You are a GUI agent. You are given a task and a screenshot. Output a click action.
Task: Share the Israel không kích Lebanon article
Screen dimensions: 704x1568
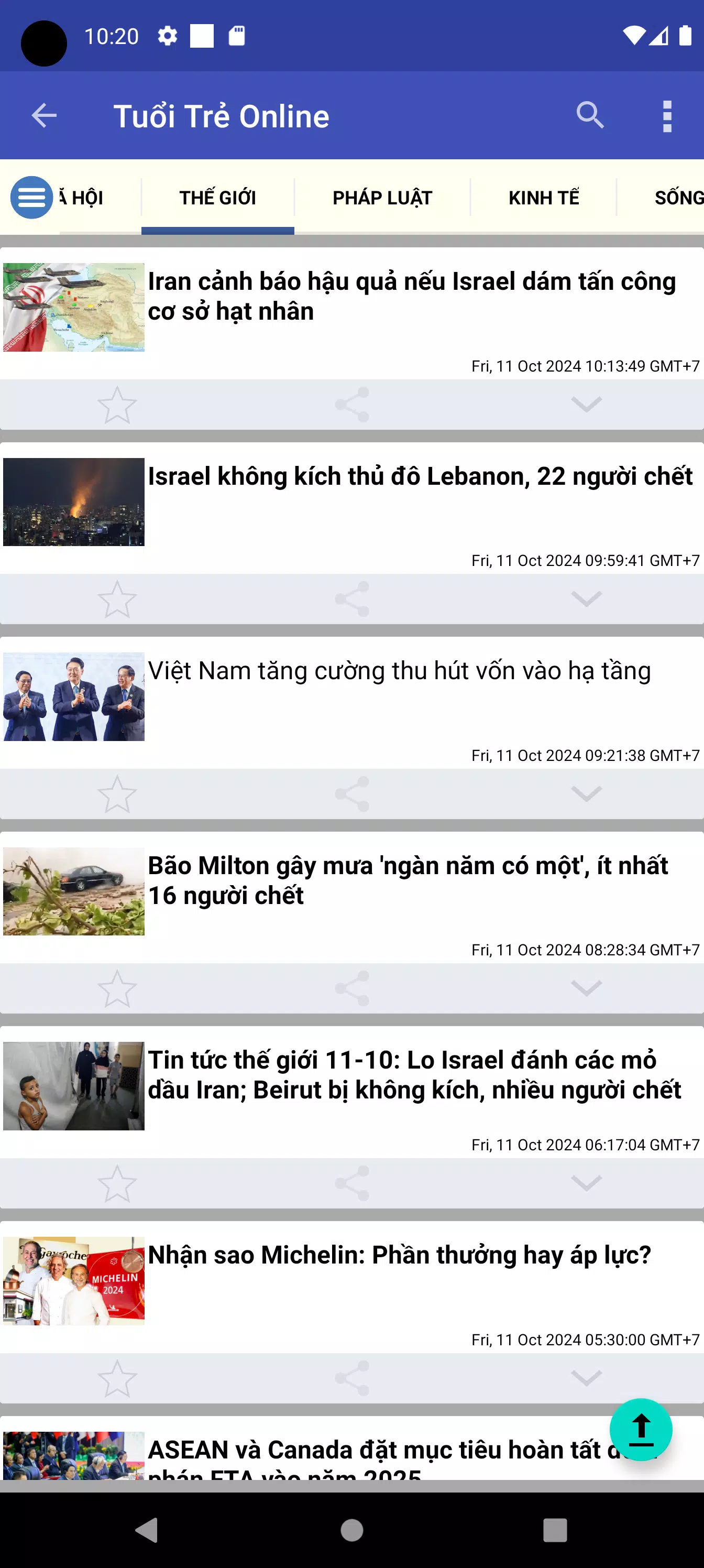click(x=351, y=599)
